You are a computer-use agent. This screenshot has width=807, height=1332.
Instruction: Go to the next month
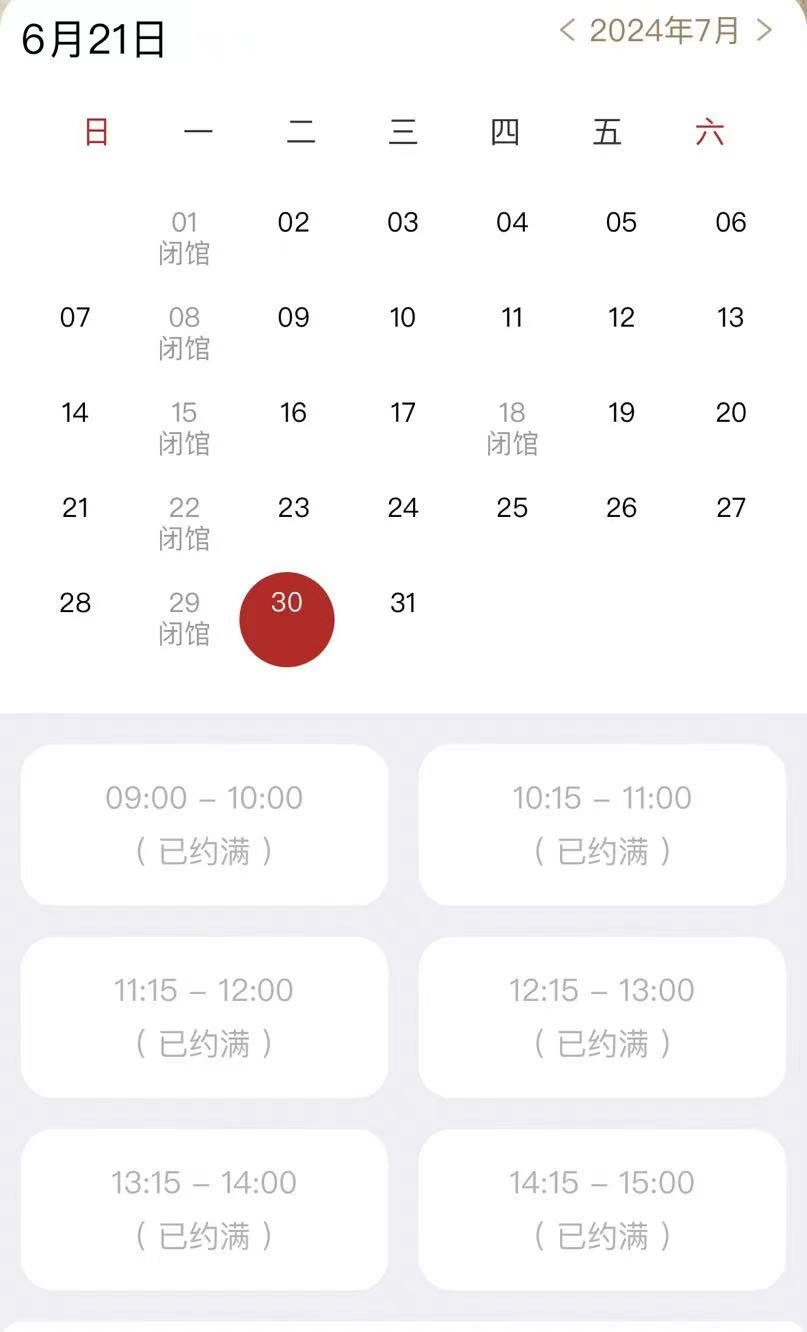click(x=764, y=30)
